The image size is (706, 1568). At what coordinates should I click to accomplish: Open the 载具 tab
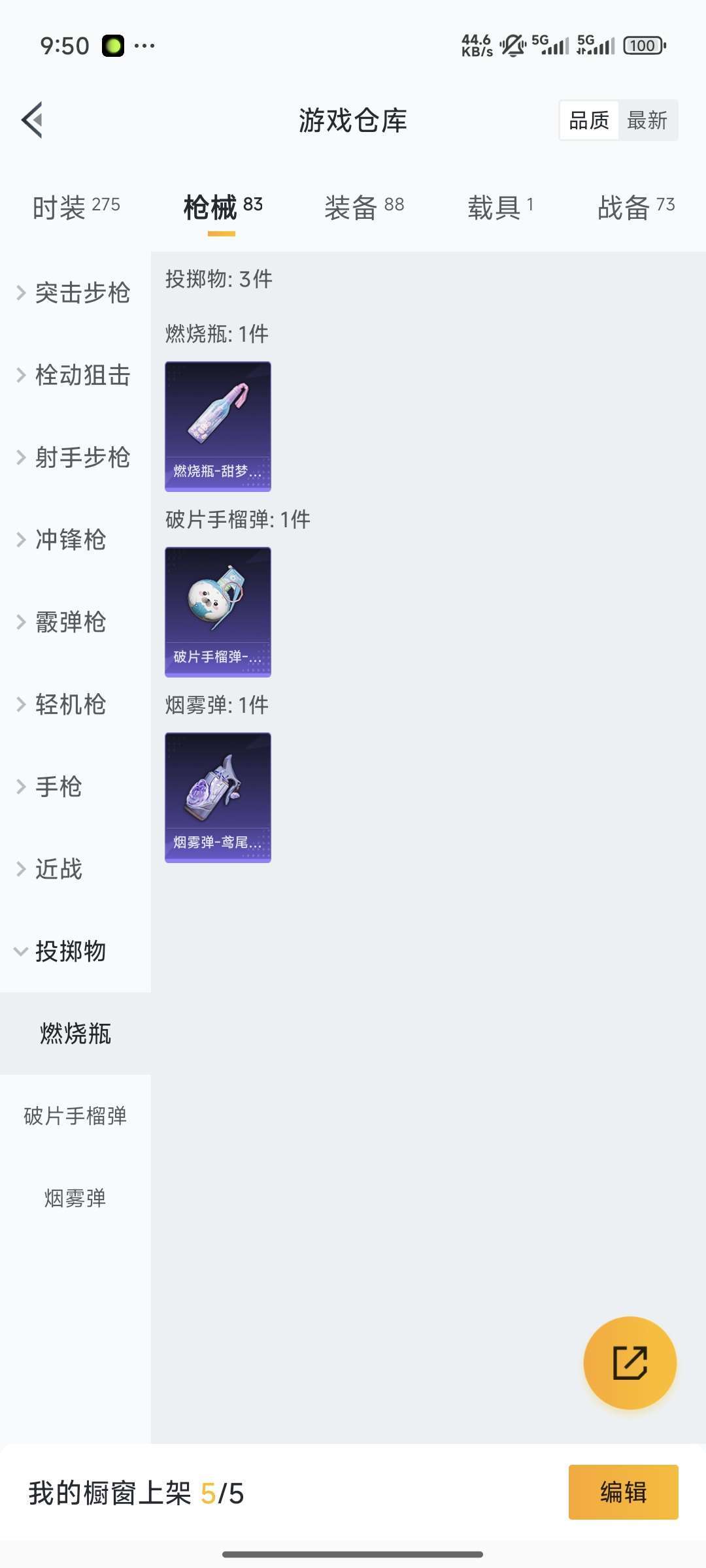tap(501, 207)
